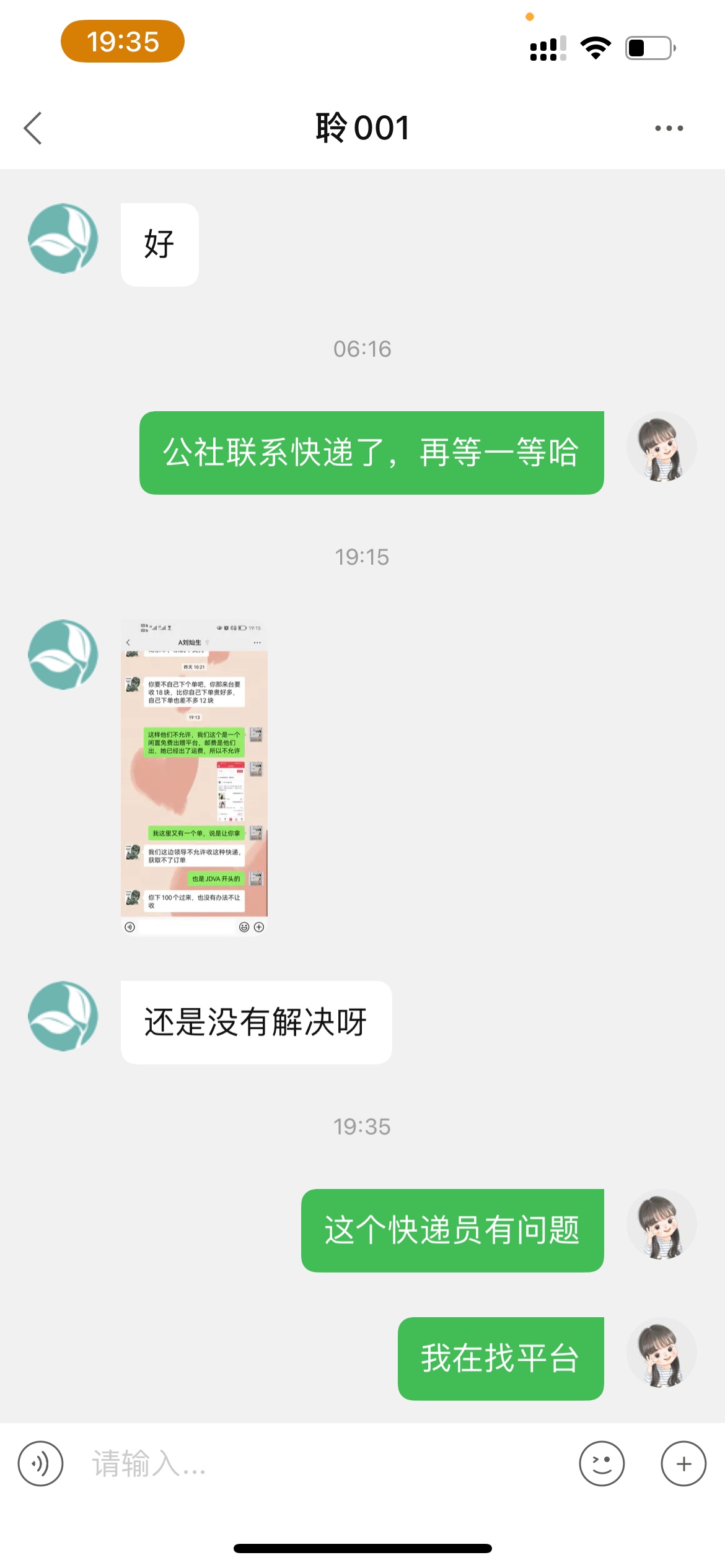725x1568 pixels.
Task: Go back from the 聆001 chat
Action: tap(33, 128)
